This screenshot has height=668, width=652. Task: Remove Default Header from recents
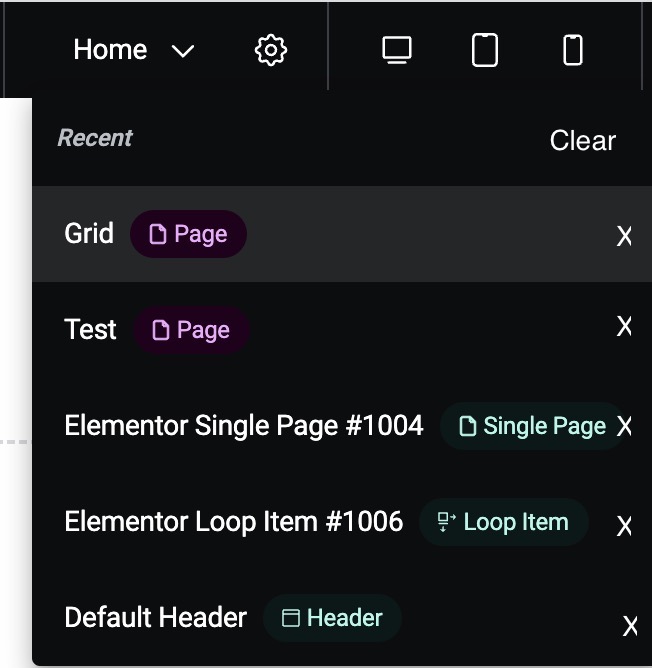[630, 626]
